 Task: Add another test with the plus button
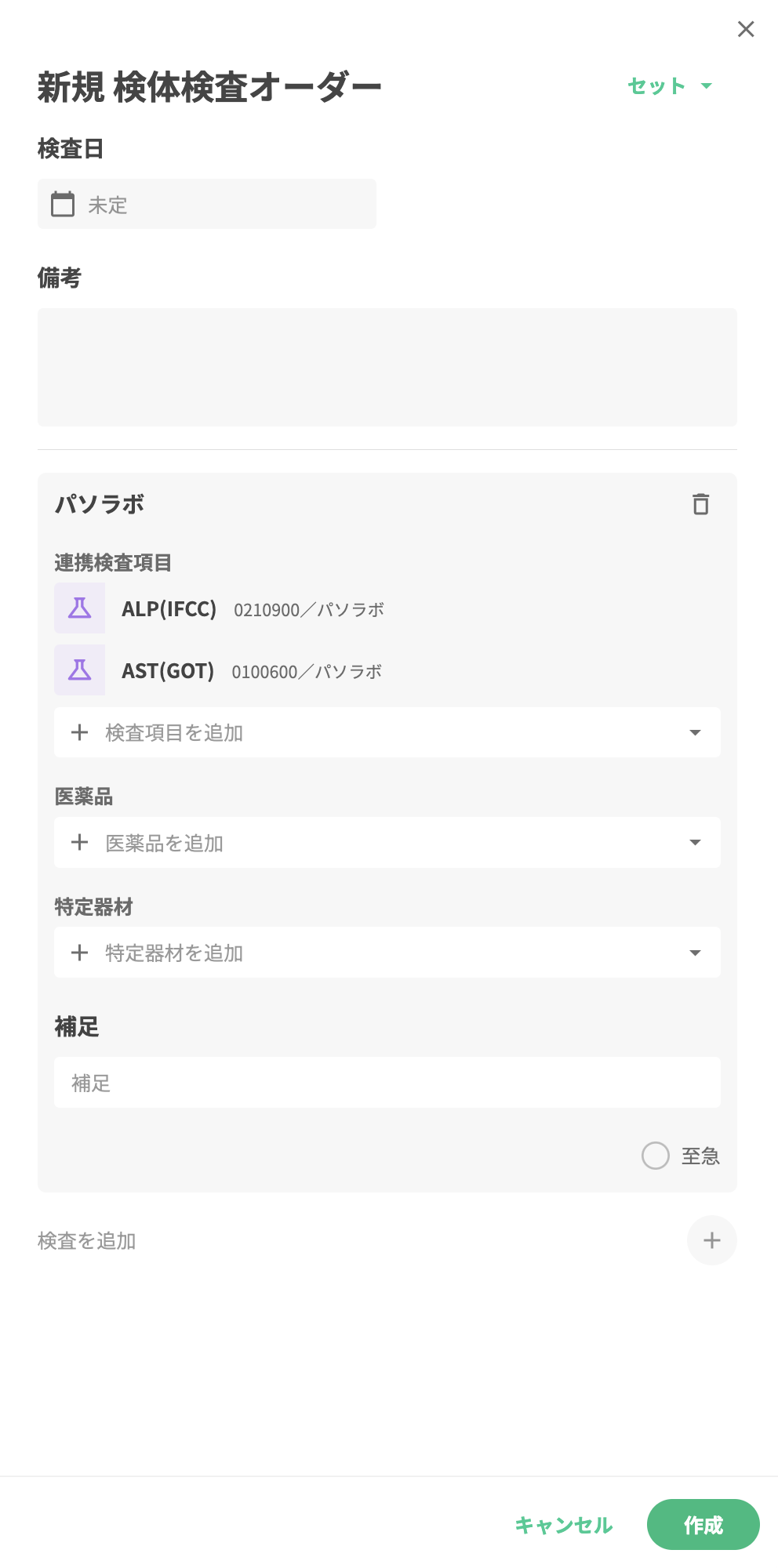[711, 1240]
